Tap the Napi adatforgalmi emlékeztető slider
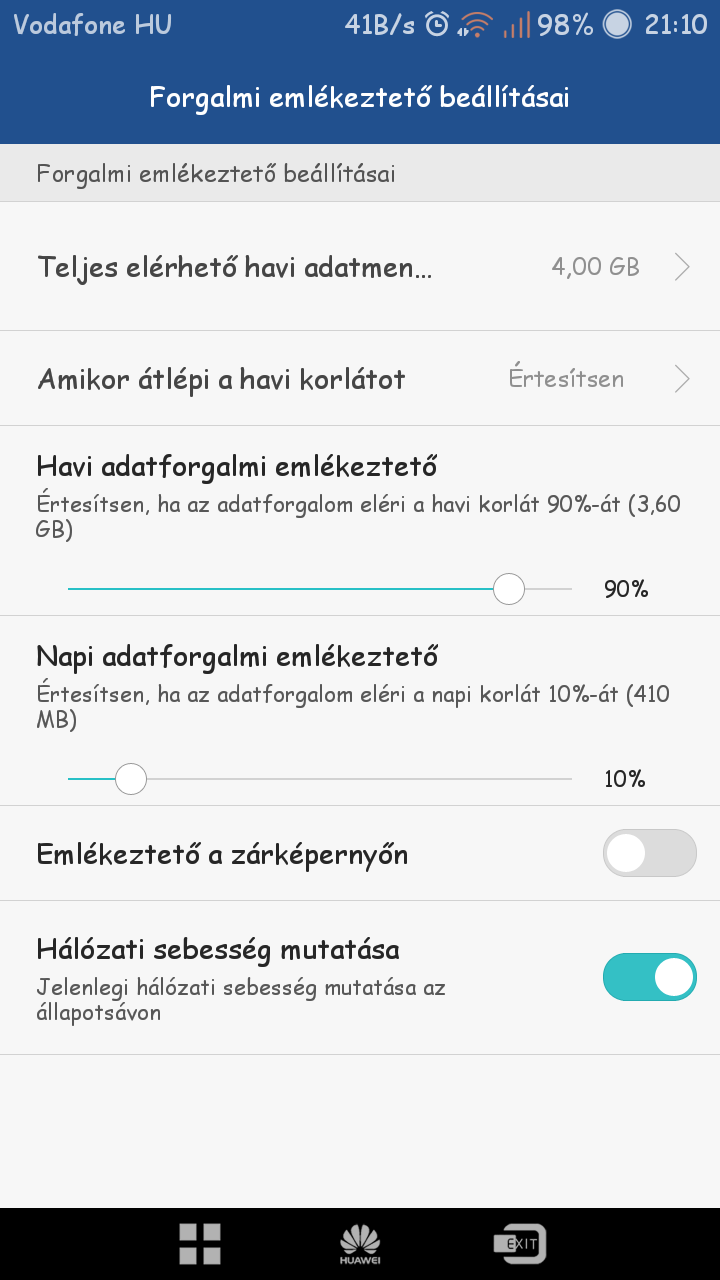This screenshot has height=1280, width=720. point(320,779)
